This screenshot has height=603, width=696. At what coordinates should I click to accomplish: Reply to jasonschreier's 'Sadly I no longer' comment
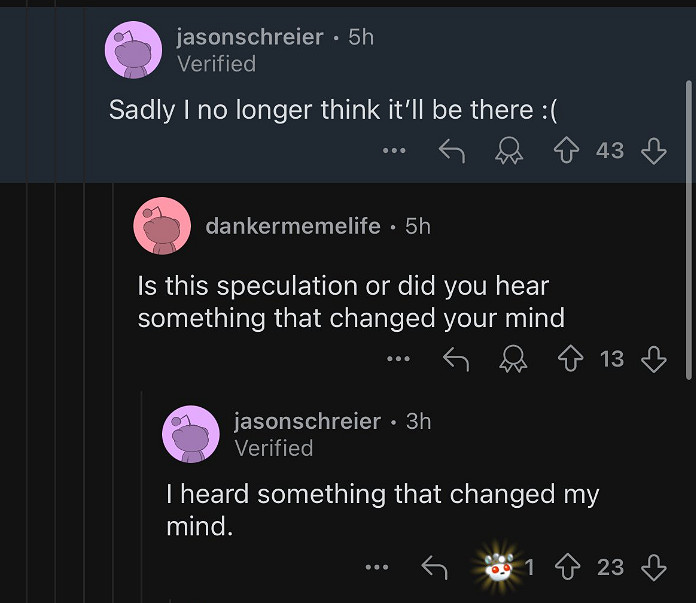click(452, 151)
